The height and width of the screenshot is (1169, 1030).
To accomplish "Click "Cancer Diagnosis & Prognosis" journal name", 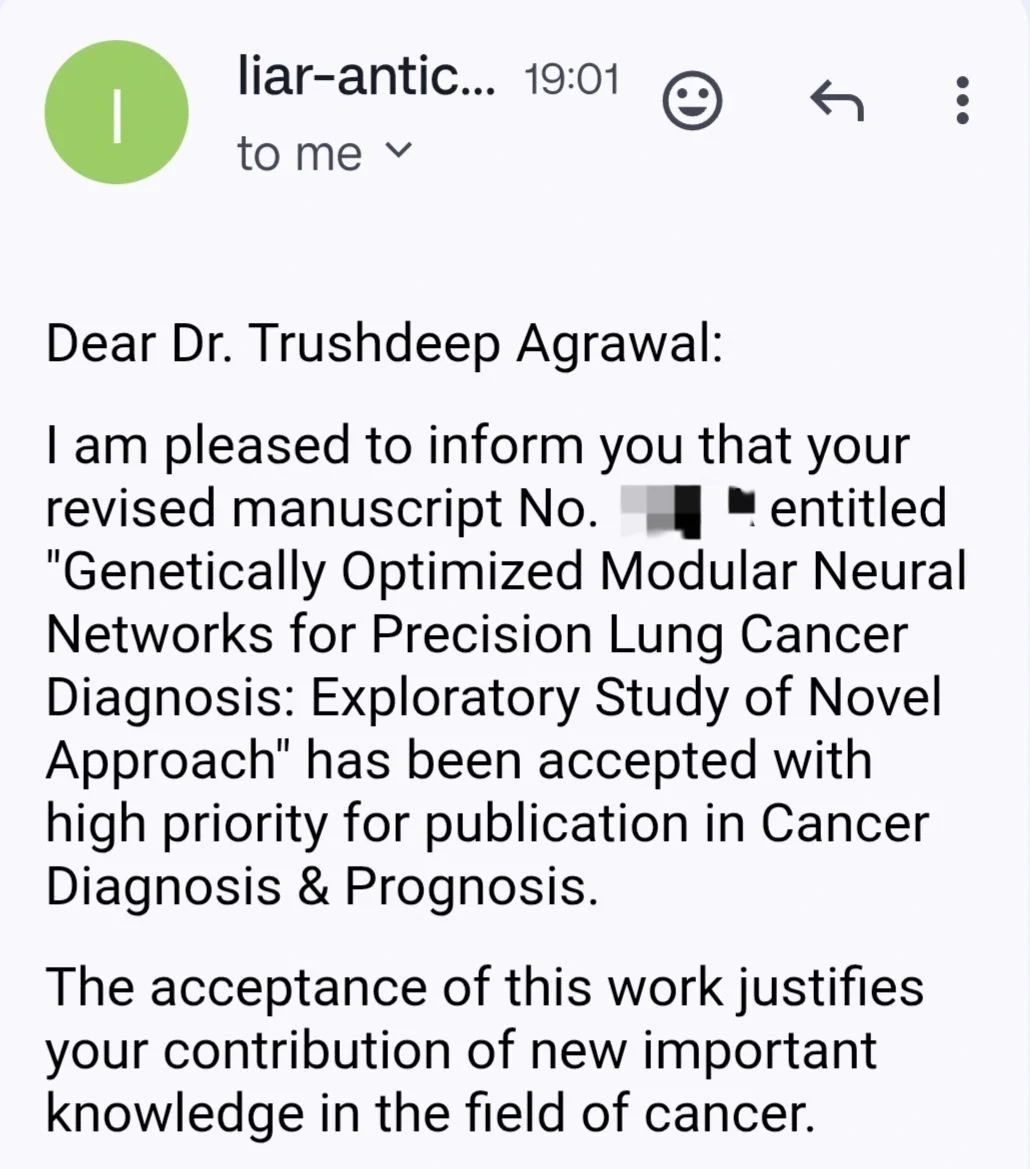I will [x=500, y=855].
